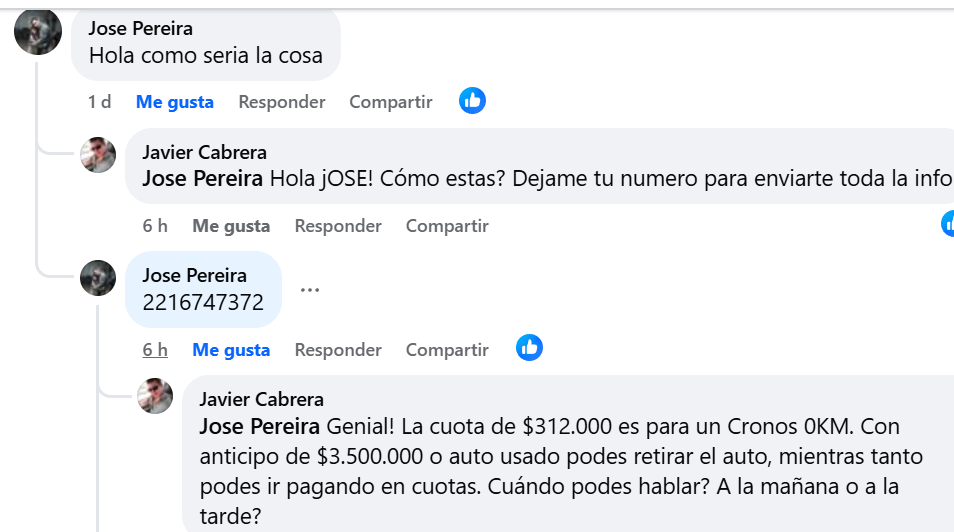Image resolution: width=954 pixels, height=532 pixels.
Task: View reactions on the 2216747372 comment
Action: pyautogui.click(x=529, y=348)
